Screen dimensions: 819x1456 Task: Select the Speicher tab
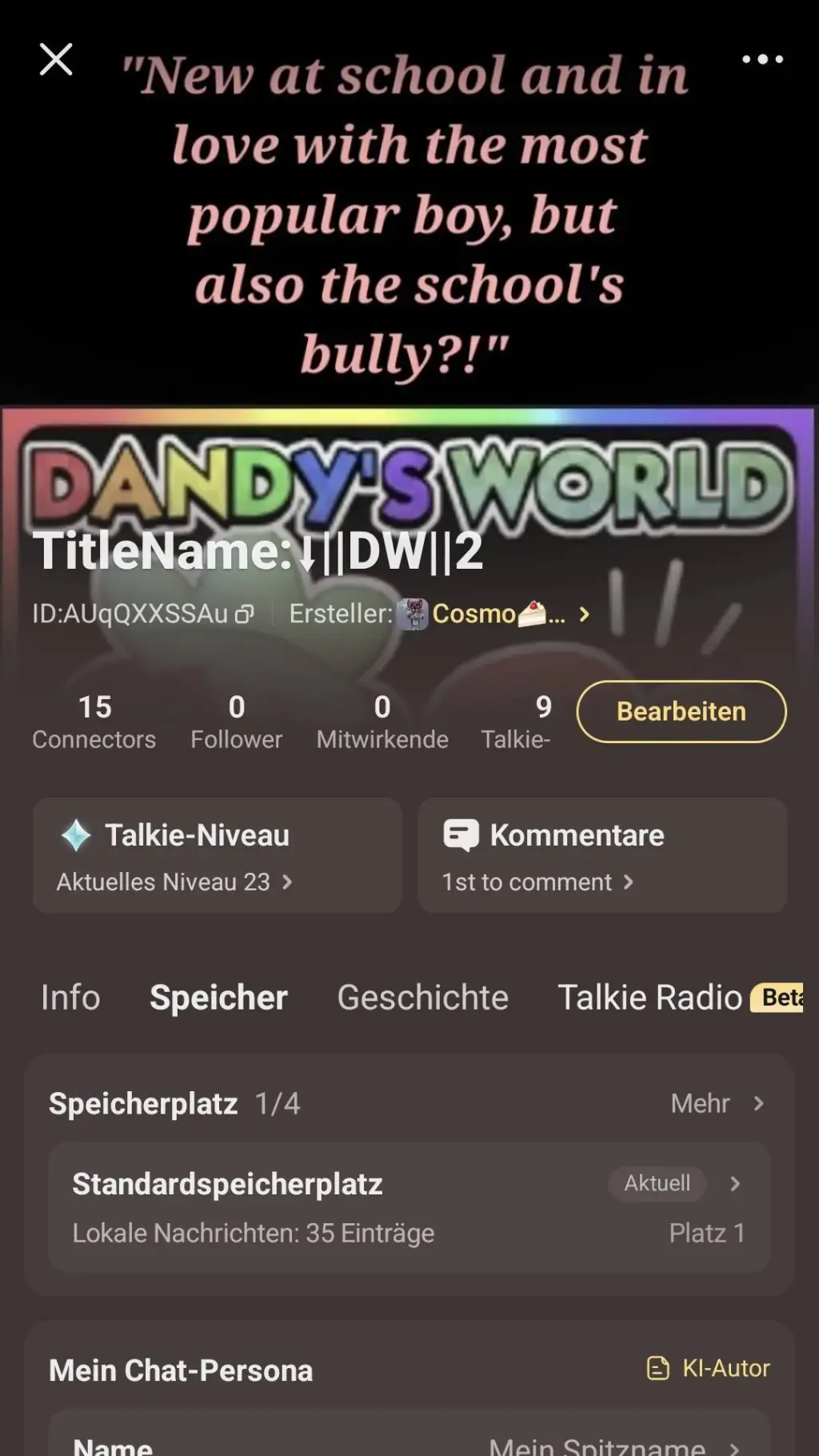point(218,998)
